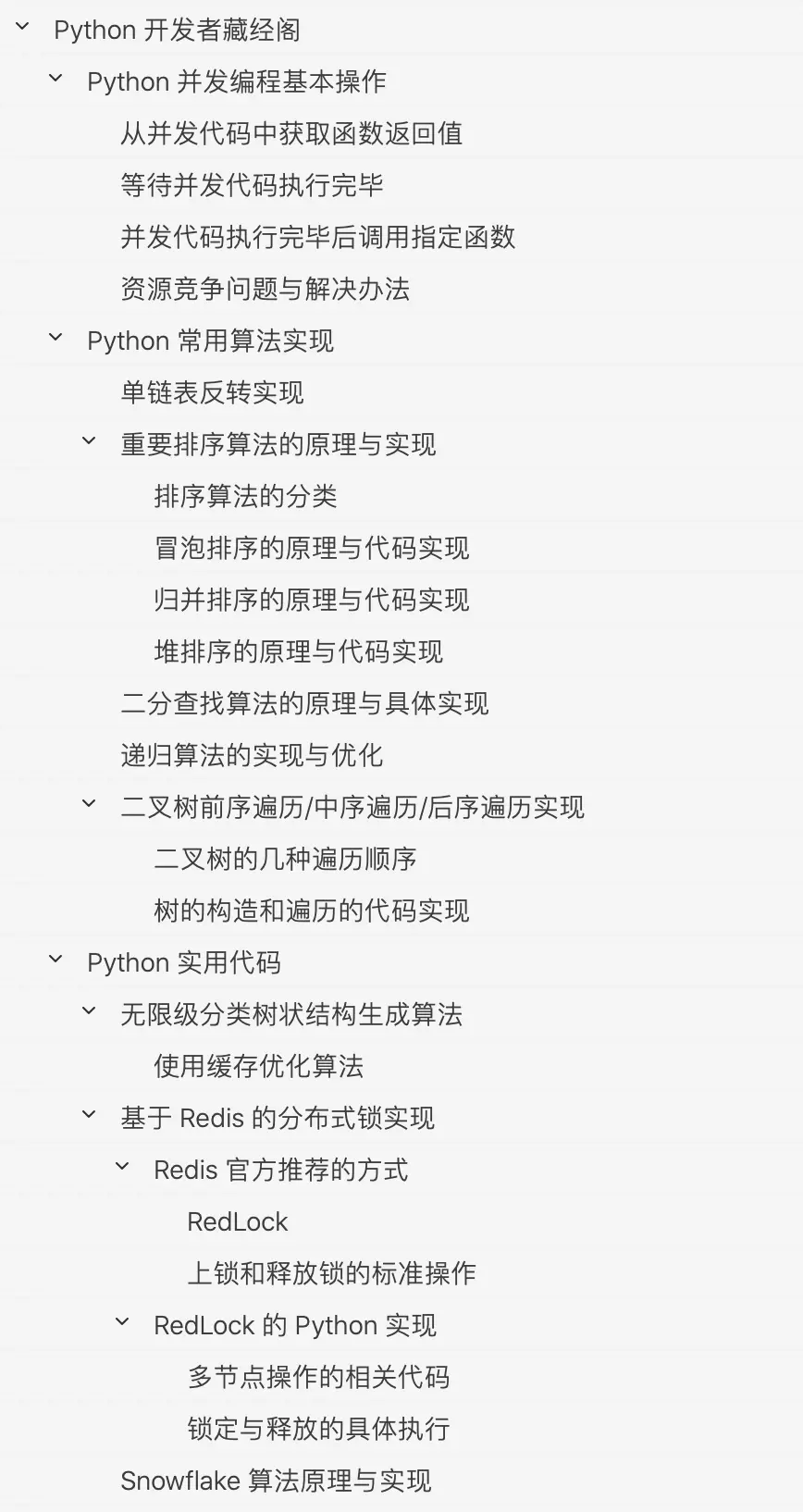Collapse the Python 开发者藏经阁 root node
Image resolution: width=803 pixels, height=1512 pixels.
pyautogui.click(x=23, y=28)
